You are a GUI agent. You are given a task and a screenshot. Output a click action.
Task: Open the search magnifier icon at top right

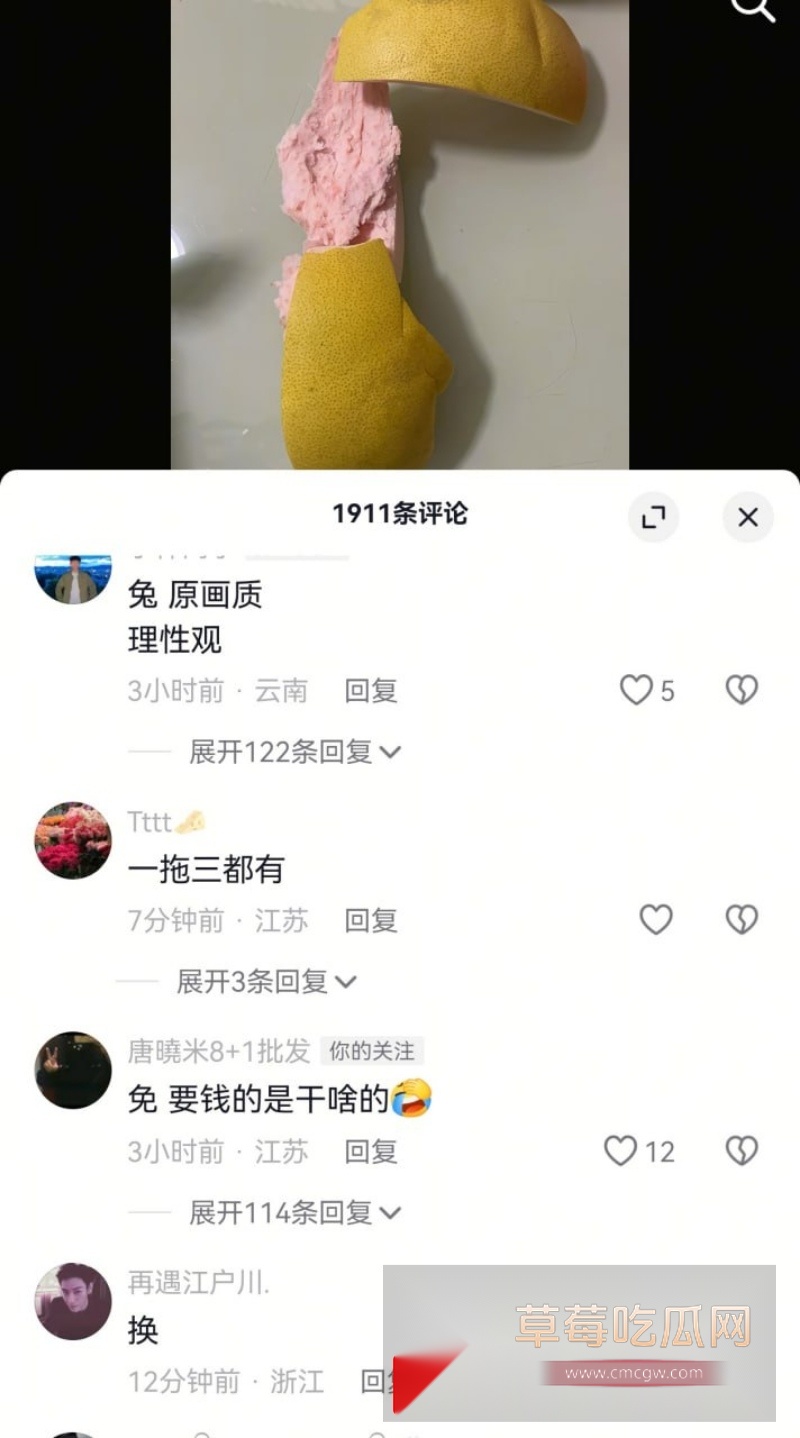pyautogui.click(x=750, y=10)
